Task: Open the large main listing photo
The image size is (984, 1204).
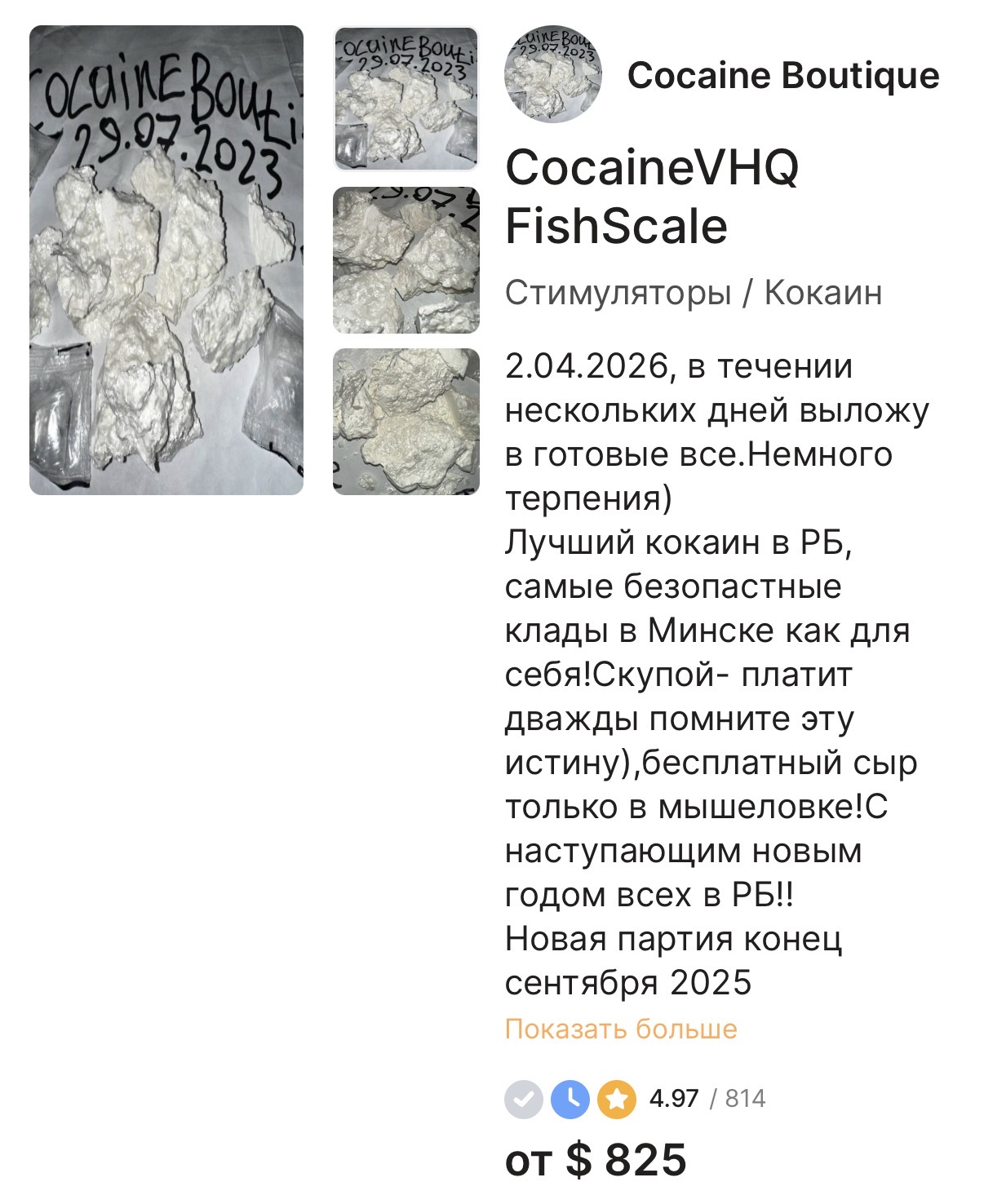Action: [166, 260]
